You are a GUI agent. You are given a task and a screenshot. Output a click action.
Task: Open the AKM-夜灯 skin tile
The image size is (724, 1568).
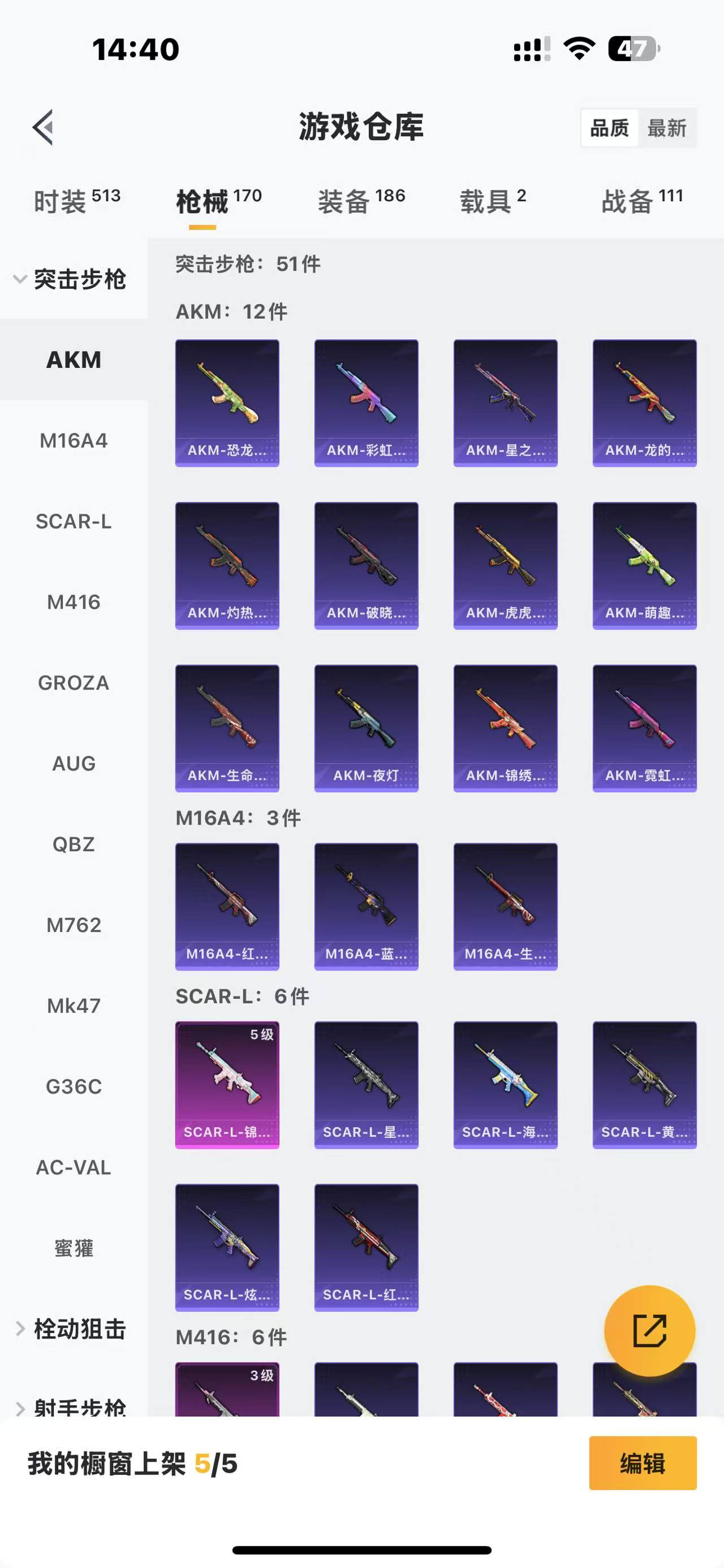click(366, 728)
